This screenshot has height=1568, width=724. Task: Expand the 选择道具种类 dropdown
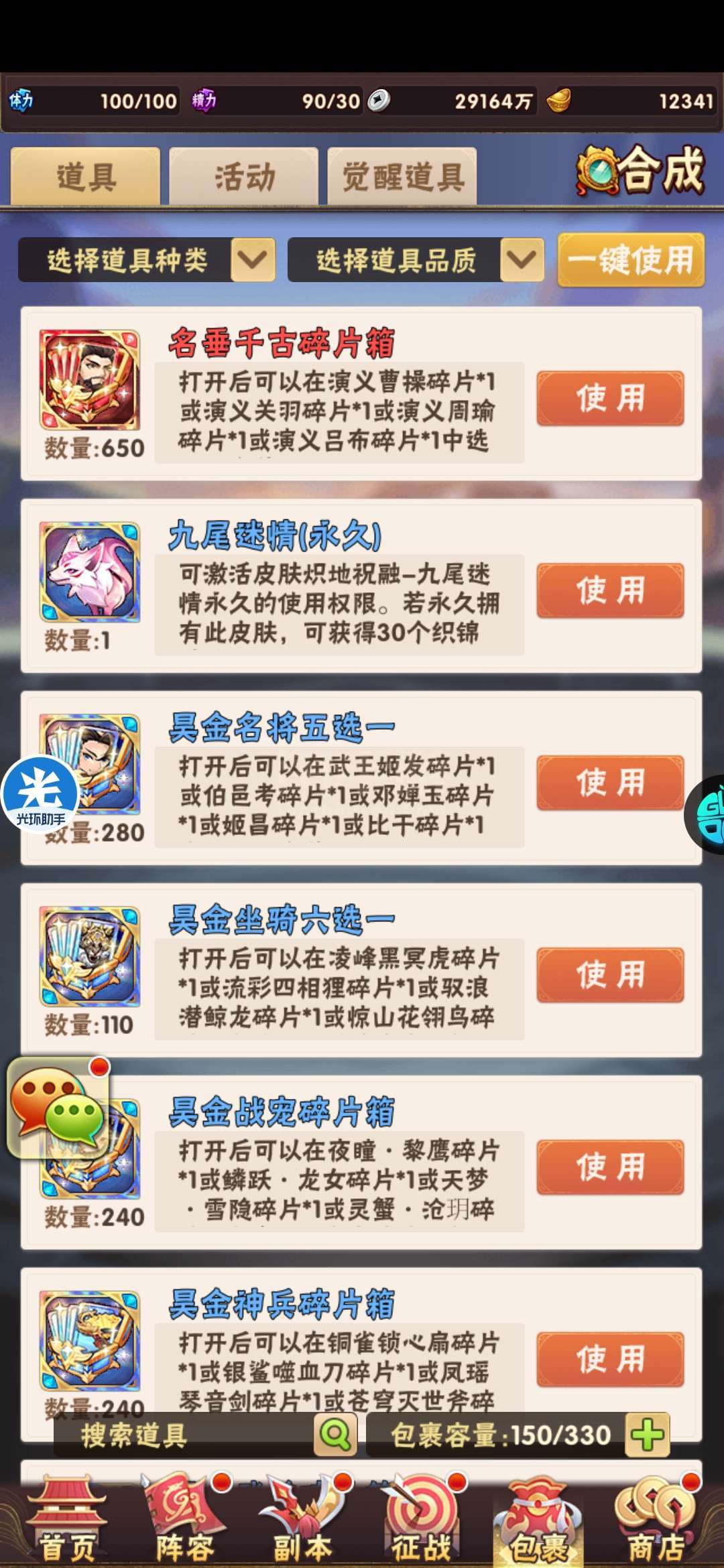tap(147, 260)
